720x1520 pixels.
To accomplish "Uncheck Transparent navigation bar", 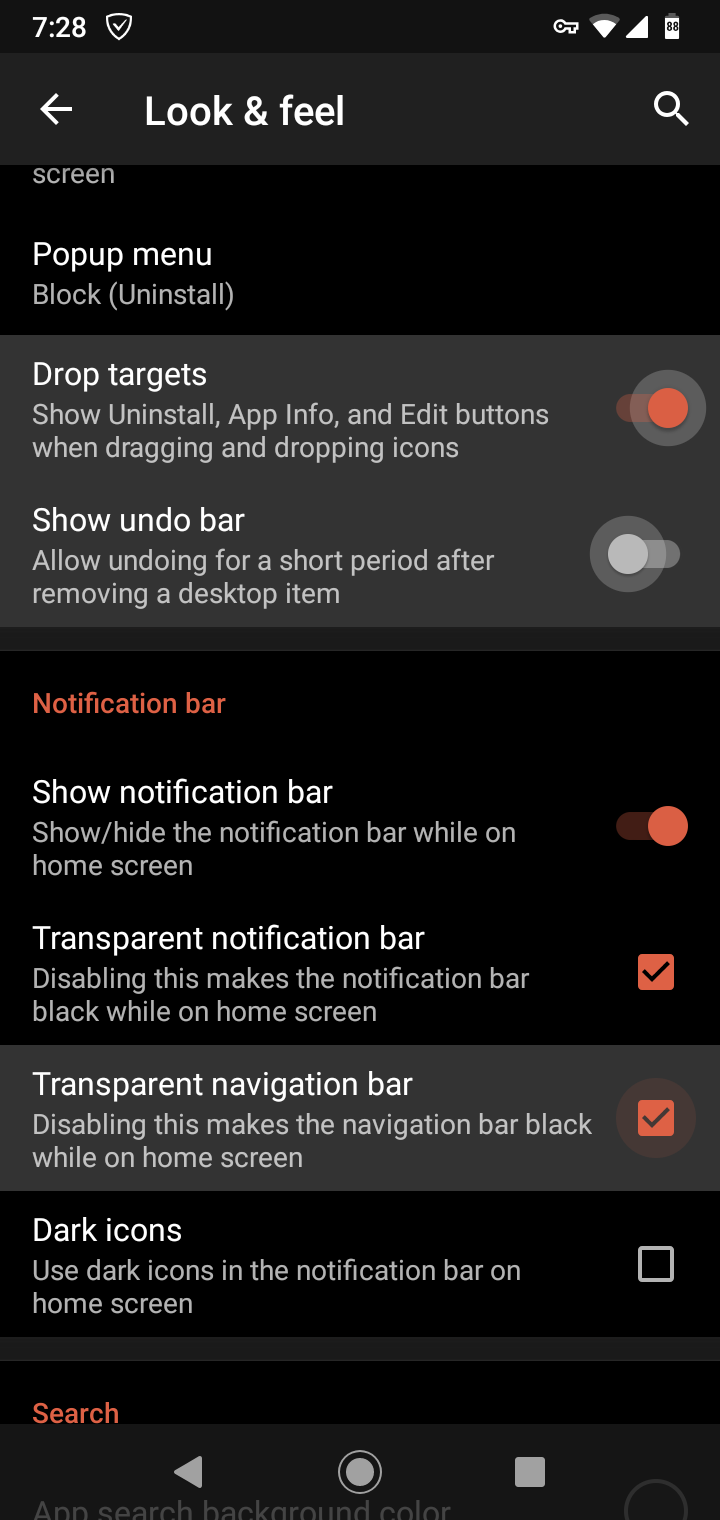I will (x=656, y=1118).
